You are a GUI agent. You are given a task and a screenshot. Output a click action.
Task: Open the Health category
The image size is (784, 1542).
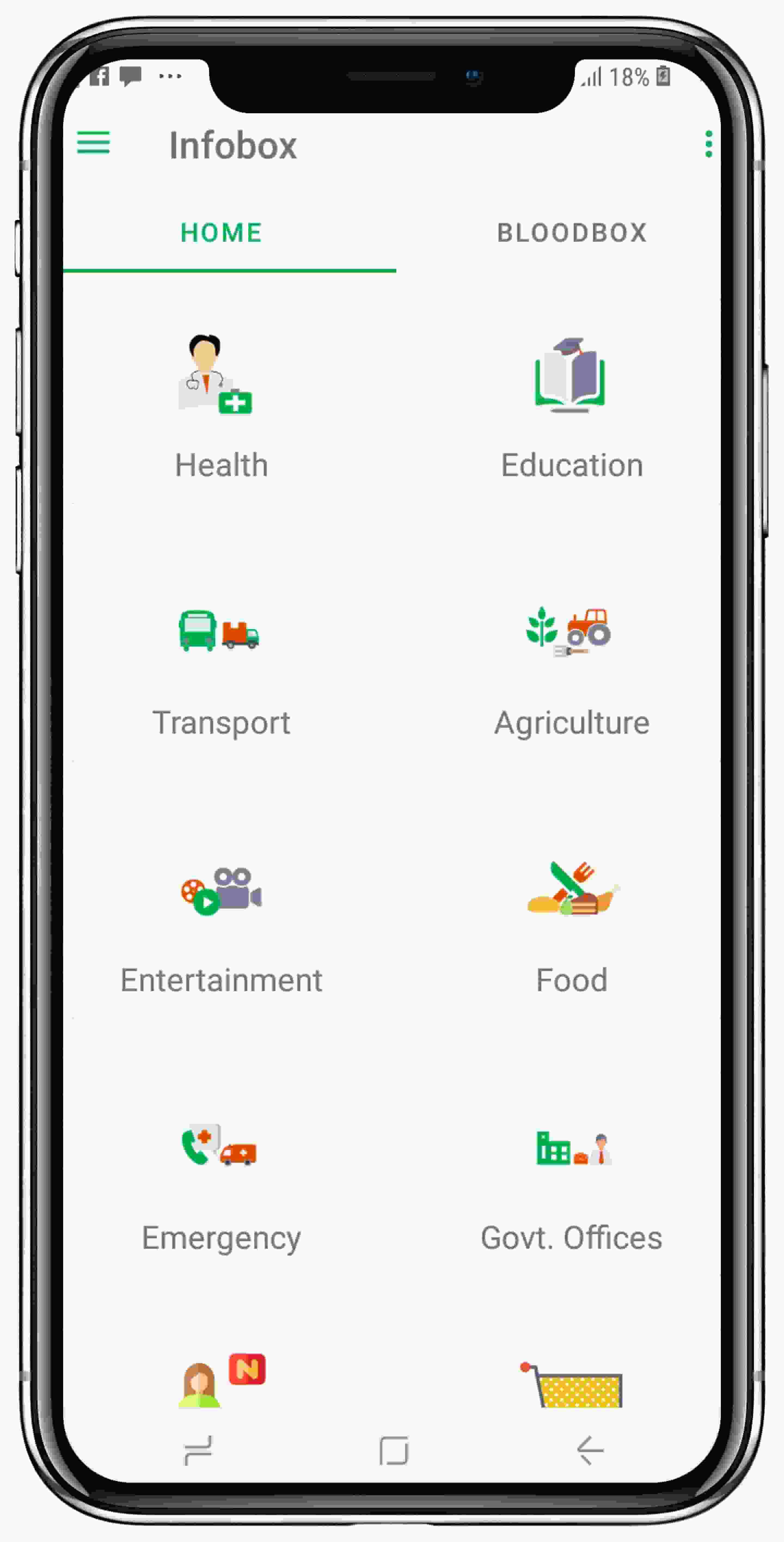(x=220, y=407)
